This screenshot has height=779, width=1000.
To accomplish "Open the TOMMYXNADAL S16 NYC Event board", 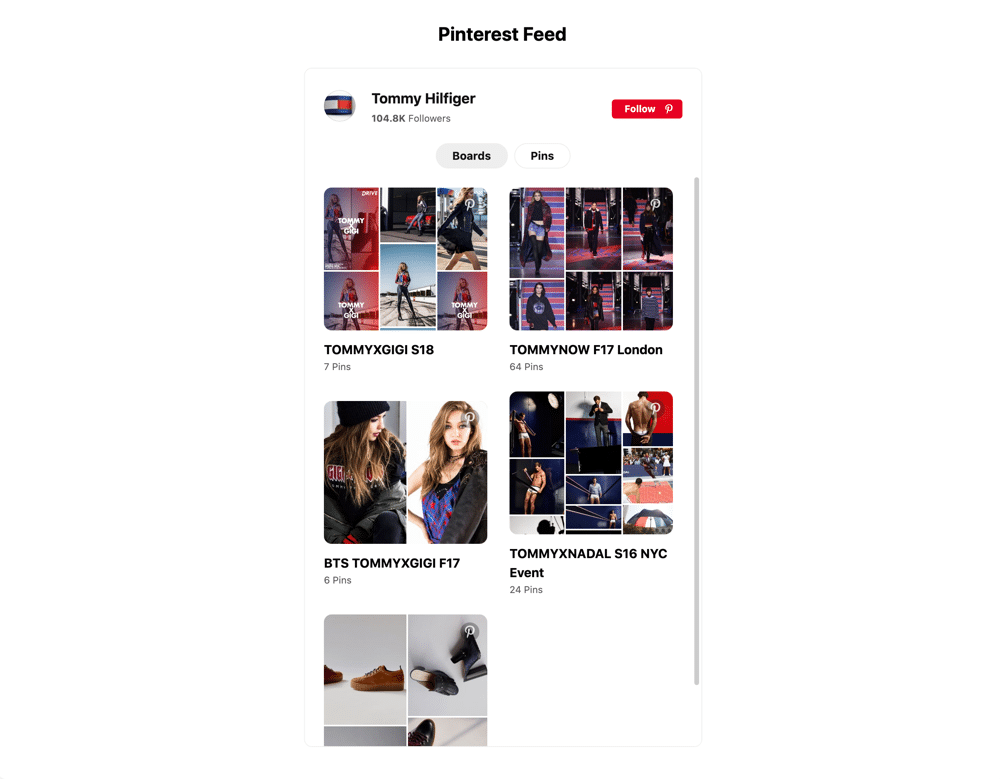I will coord(591,464).
